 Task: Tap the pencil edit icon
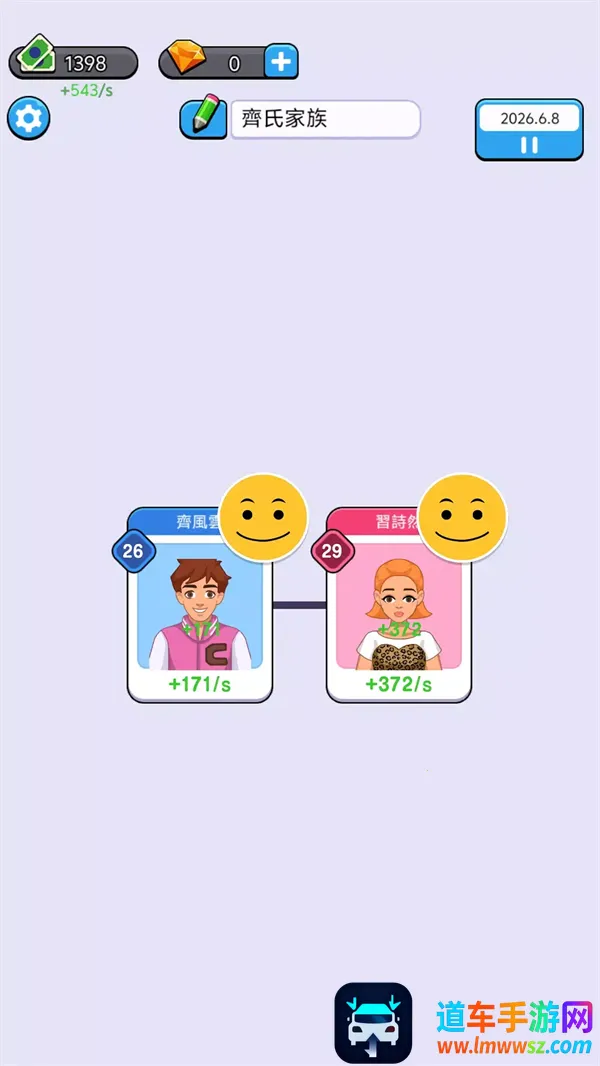pos(203,117)
